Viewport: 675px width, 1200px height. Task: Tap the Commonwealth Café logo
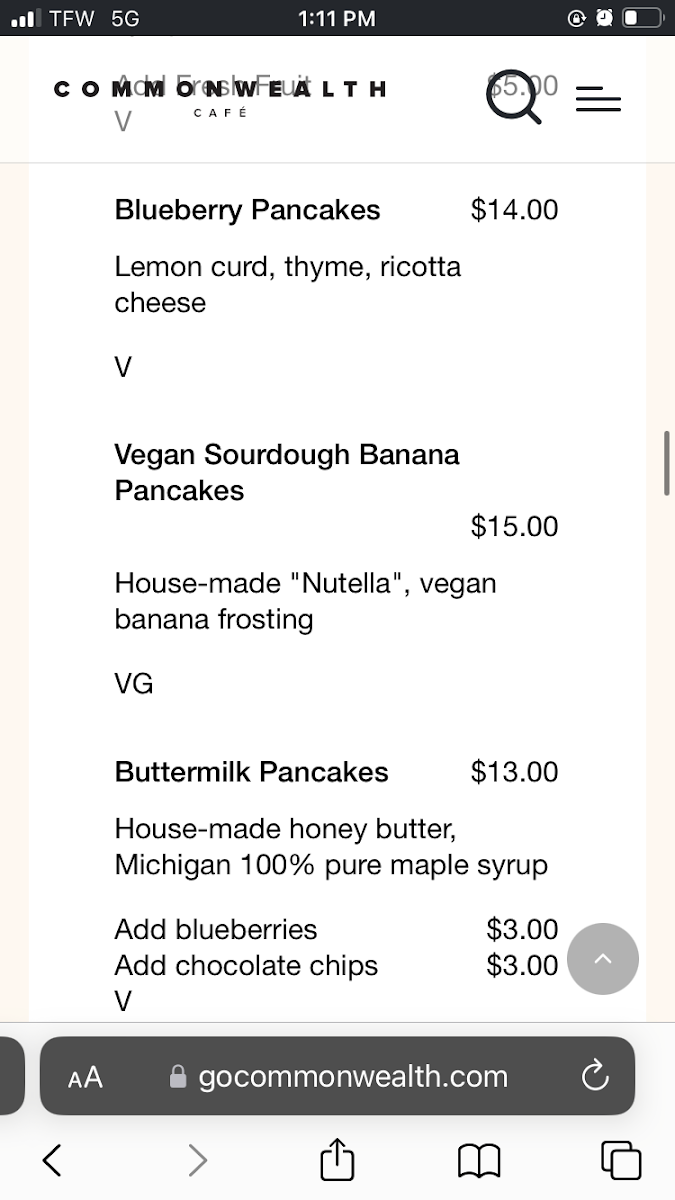[220, 97]
